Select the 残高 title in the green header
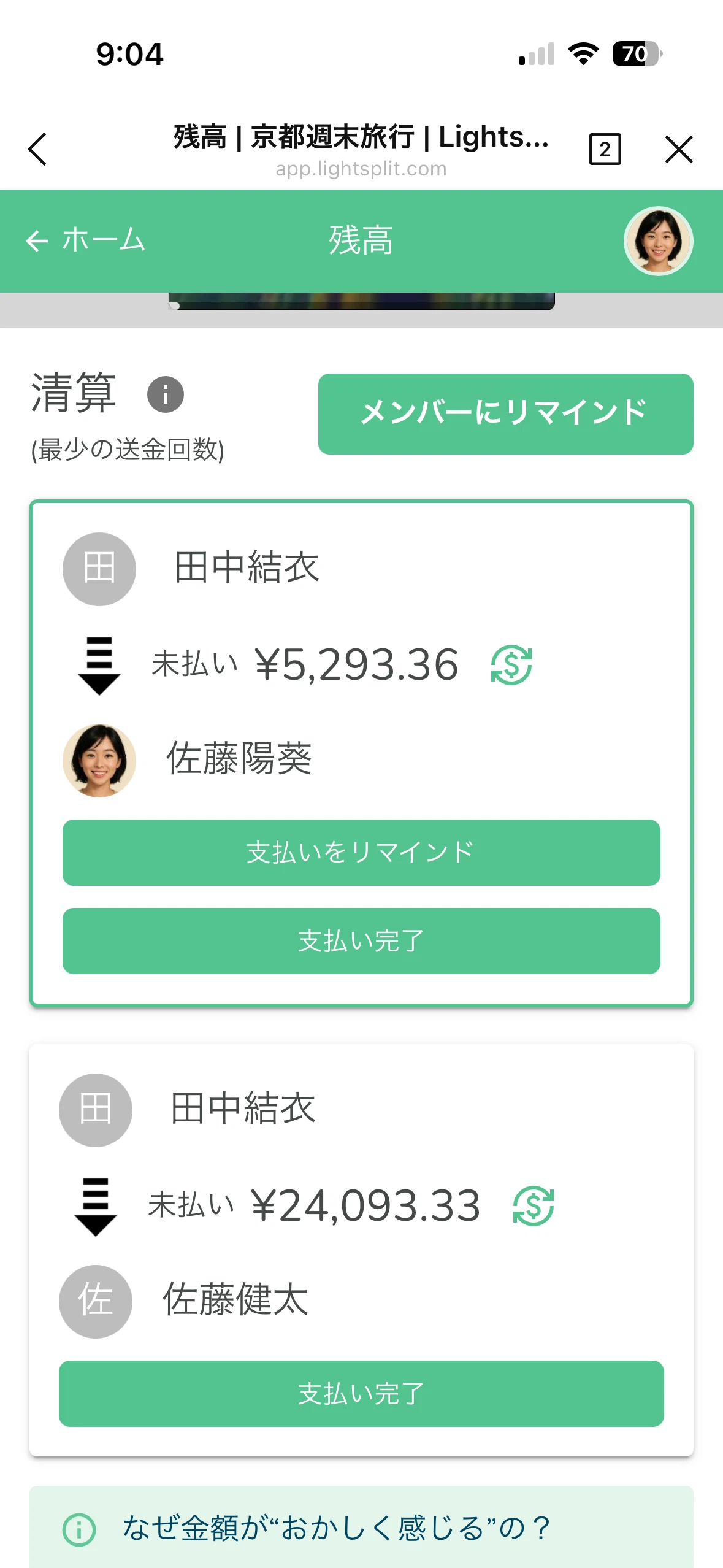Viewport: 723px width, 1568px height. pos(361,240)
